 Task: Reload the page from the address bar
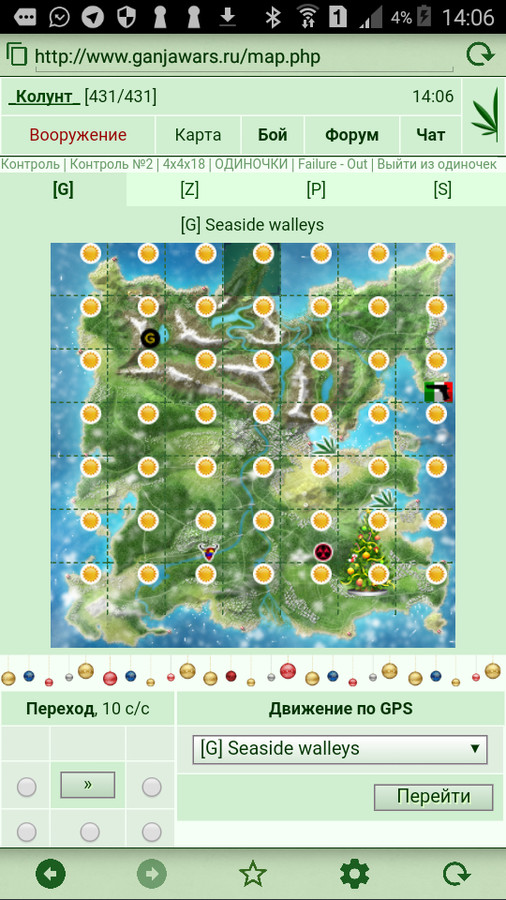pyautogui.click(x=480, y=55)
